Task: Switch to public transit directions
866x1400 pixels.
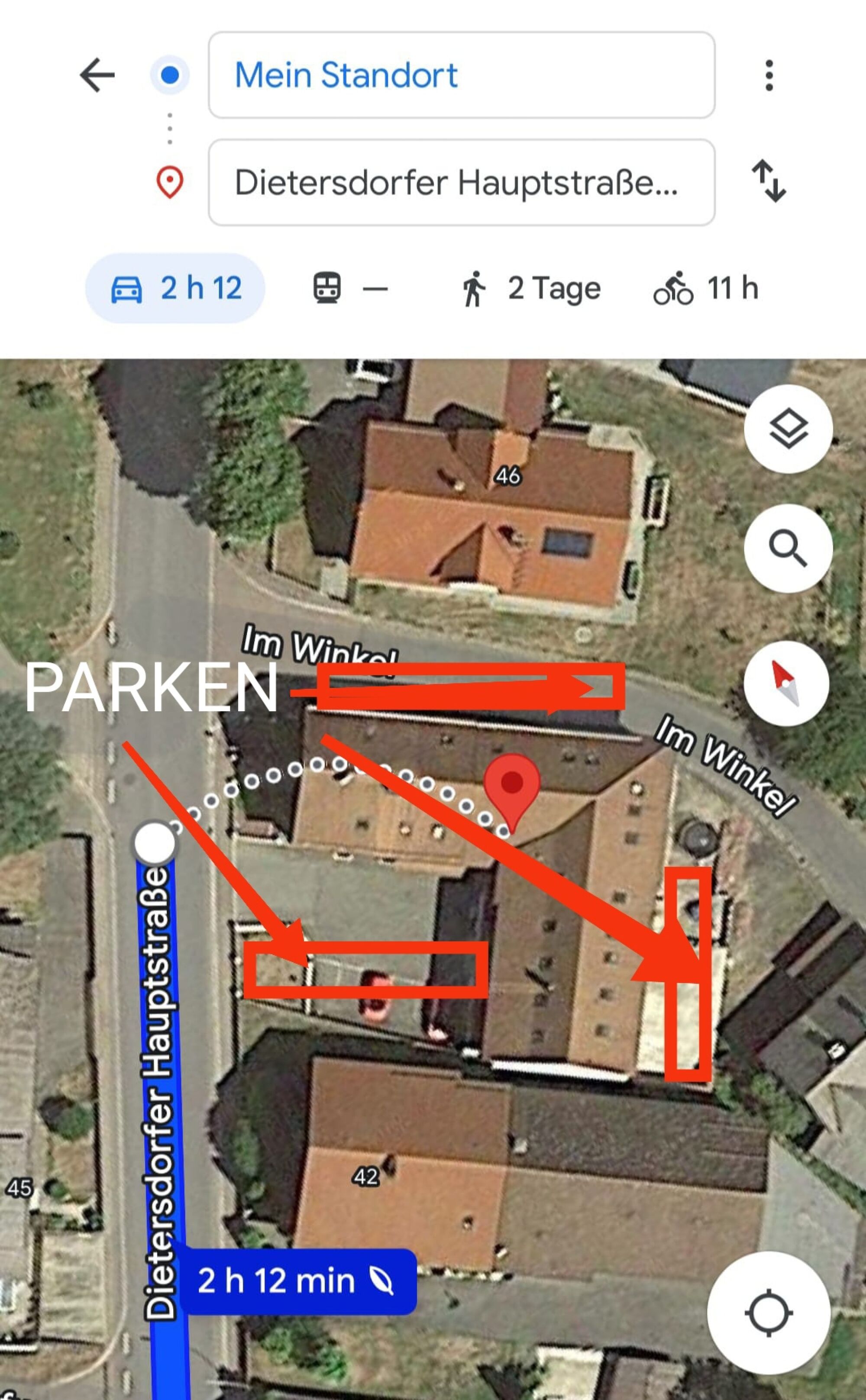Action: click(x=350, y=288)
